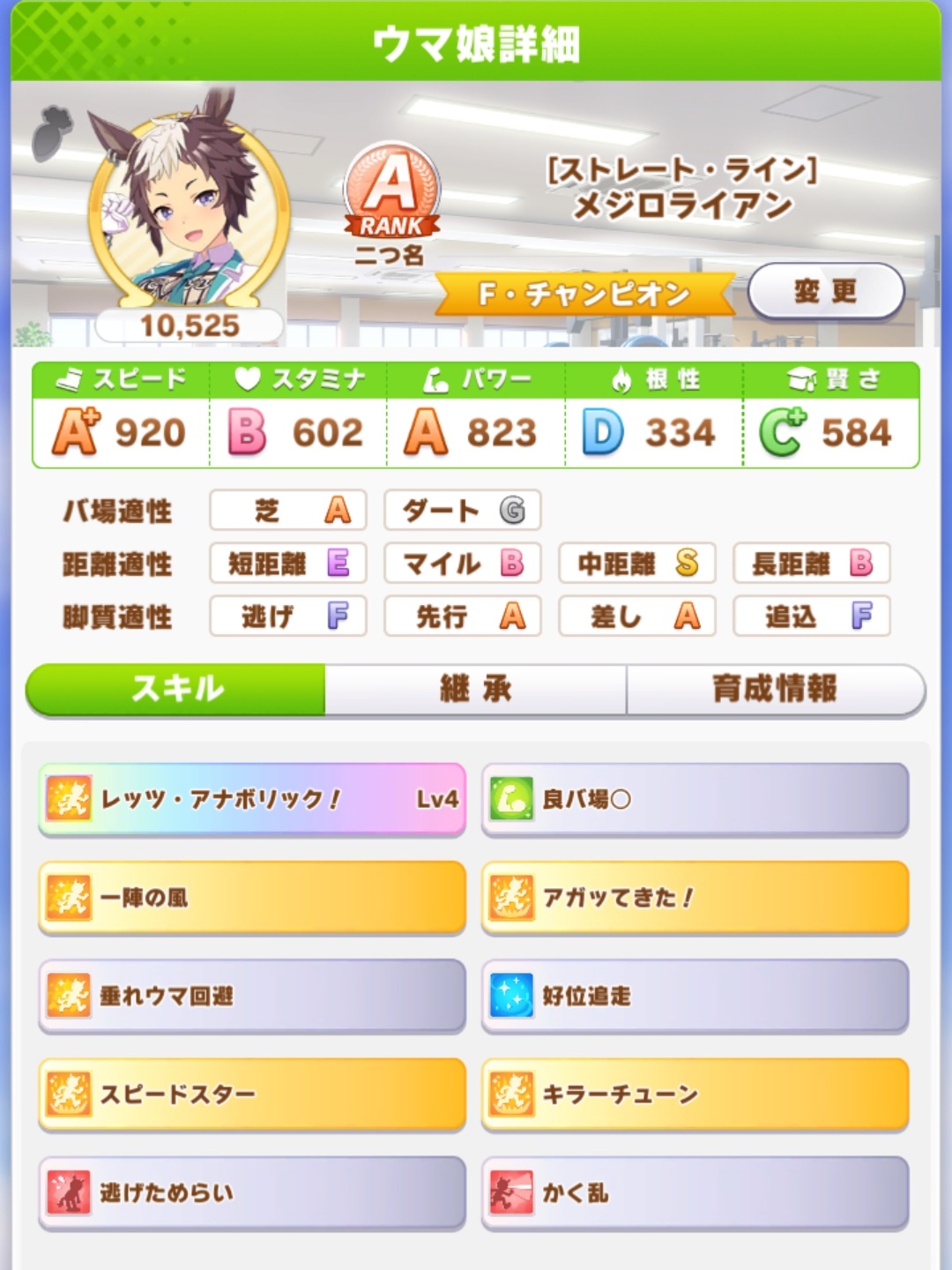
Task: Open the 育成情報 tab
Action: pyautogui.click(x=775, y=689)
